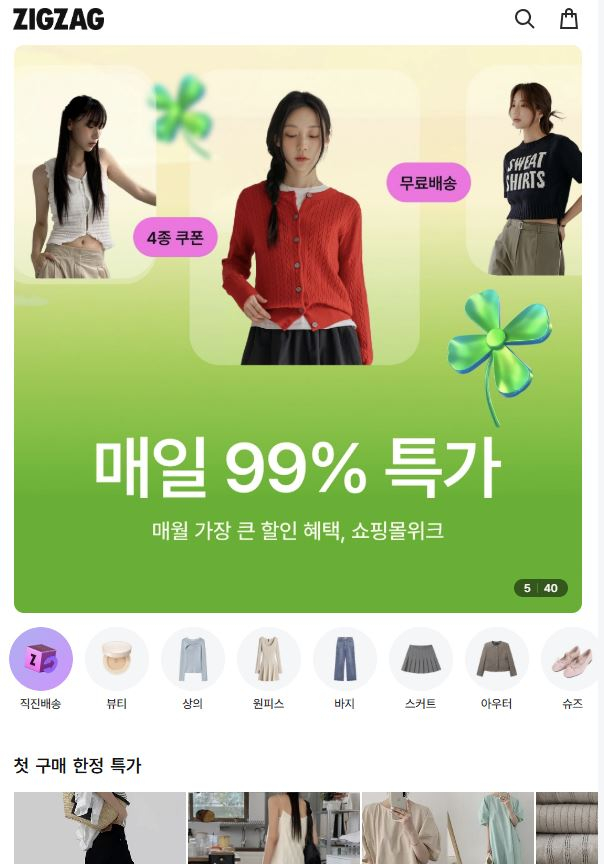Open the shopping bag

click(568, 19)
